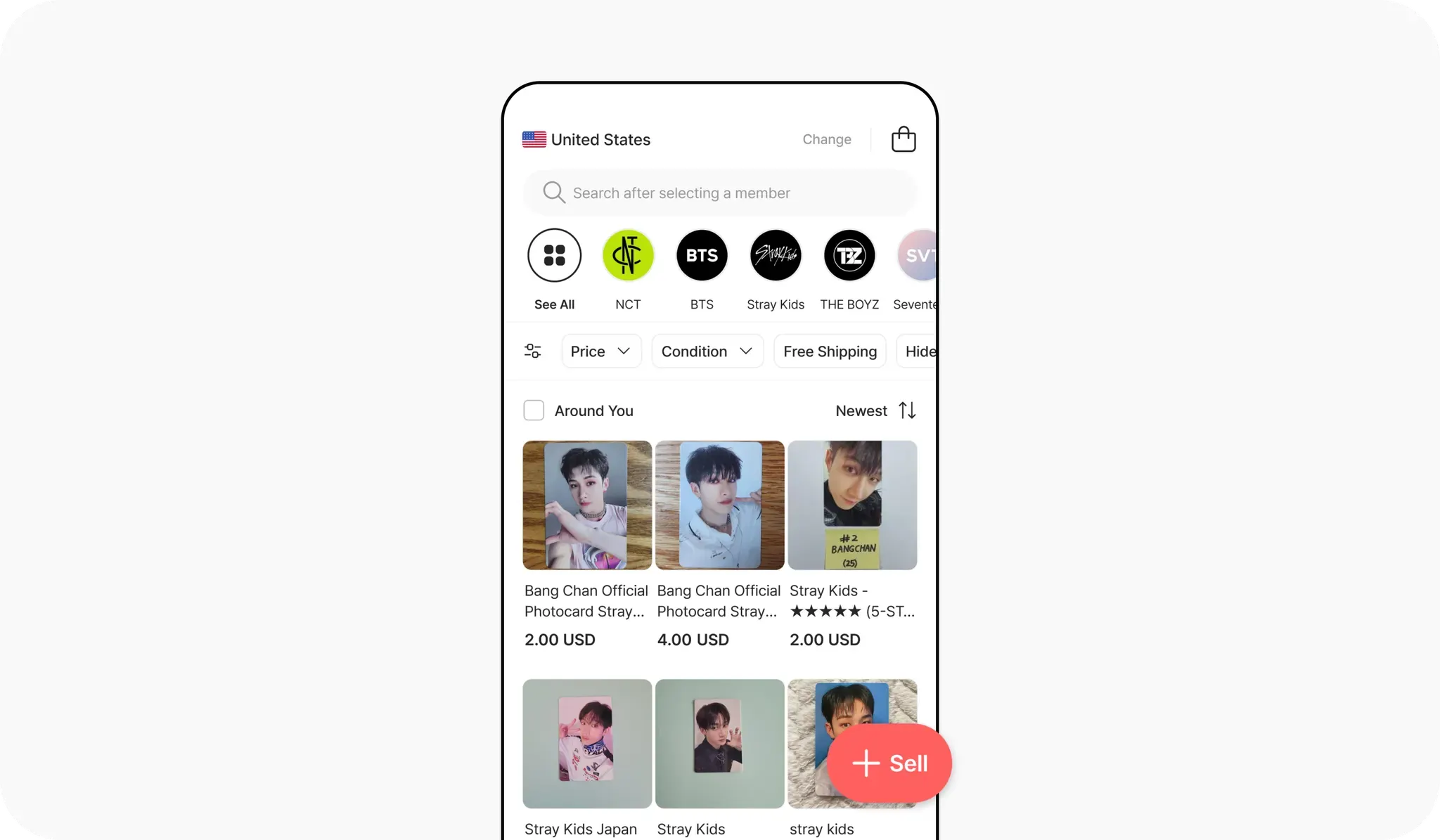Tap Change to switch country
This screenshot has width=1440, height=840.
(x=826, y=139)
